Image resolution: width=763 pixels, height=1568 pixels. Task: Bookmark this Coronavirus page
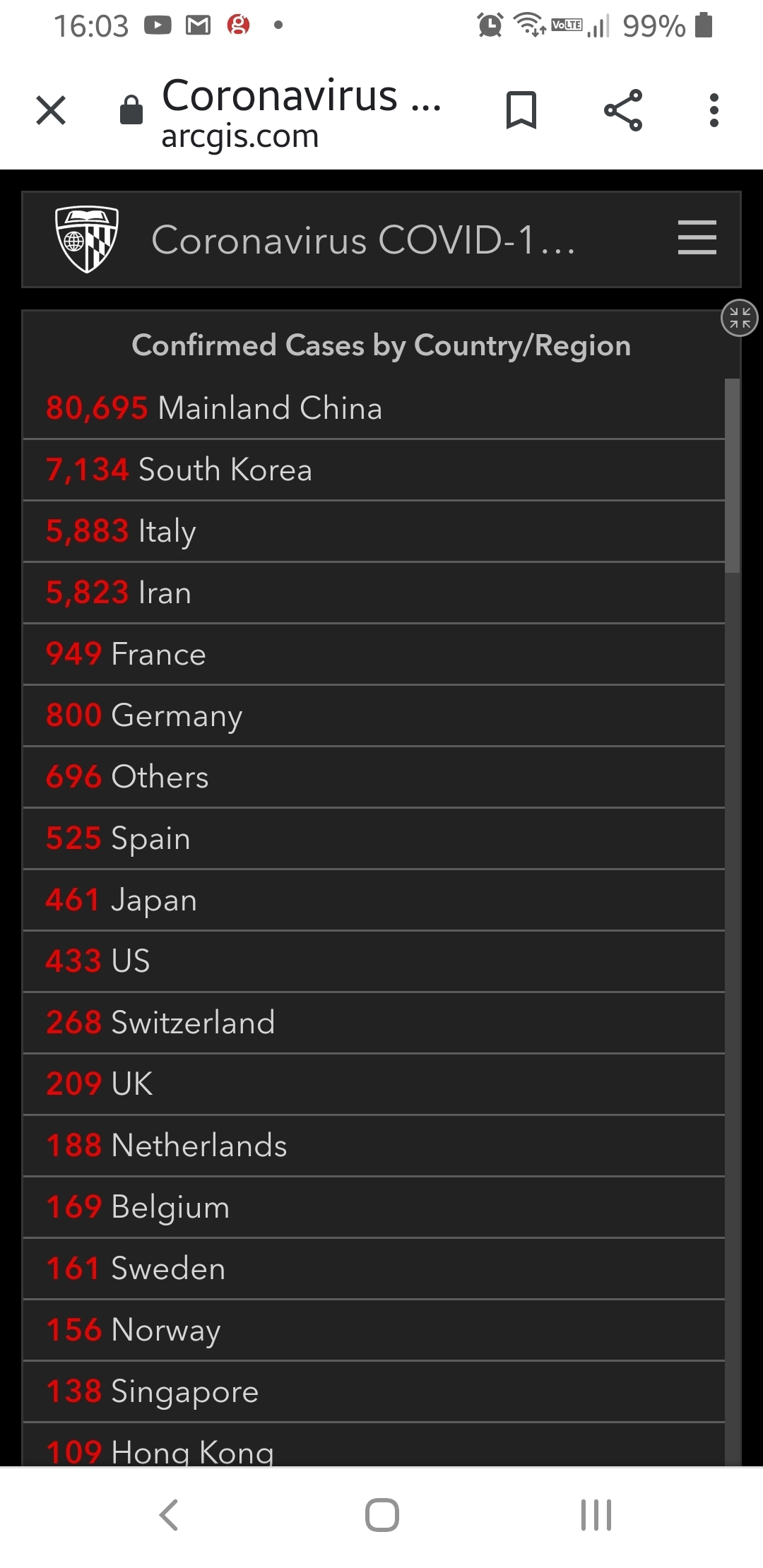pyautogui.click(x=521, y=110)
